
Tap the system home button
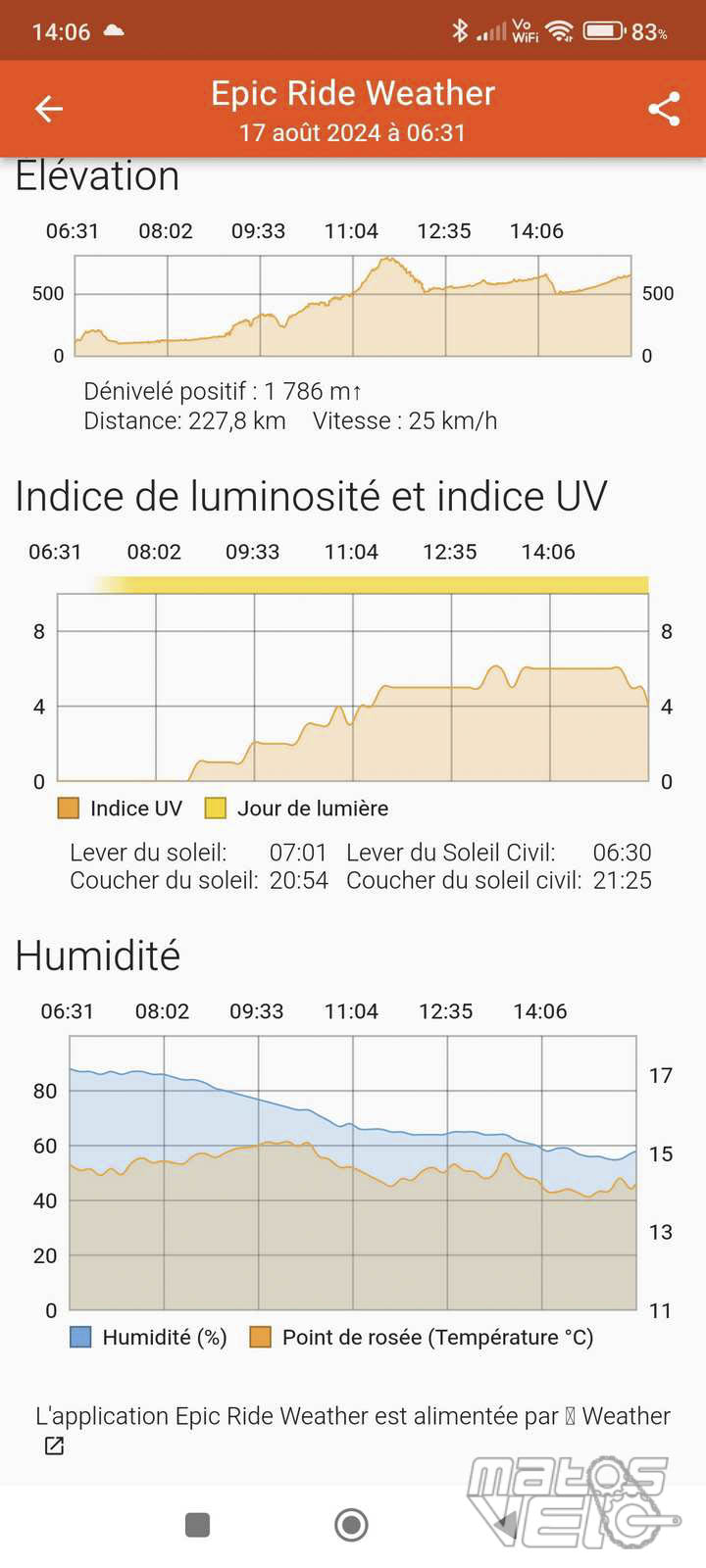pyautogui.click(x=351, y=1525)
